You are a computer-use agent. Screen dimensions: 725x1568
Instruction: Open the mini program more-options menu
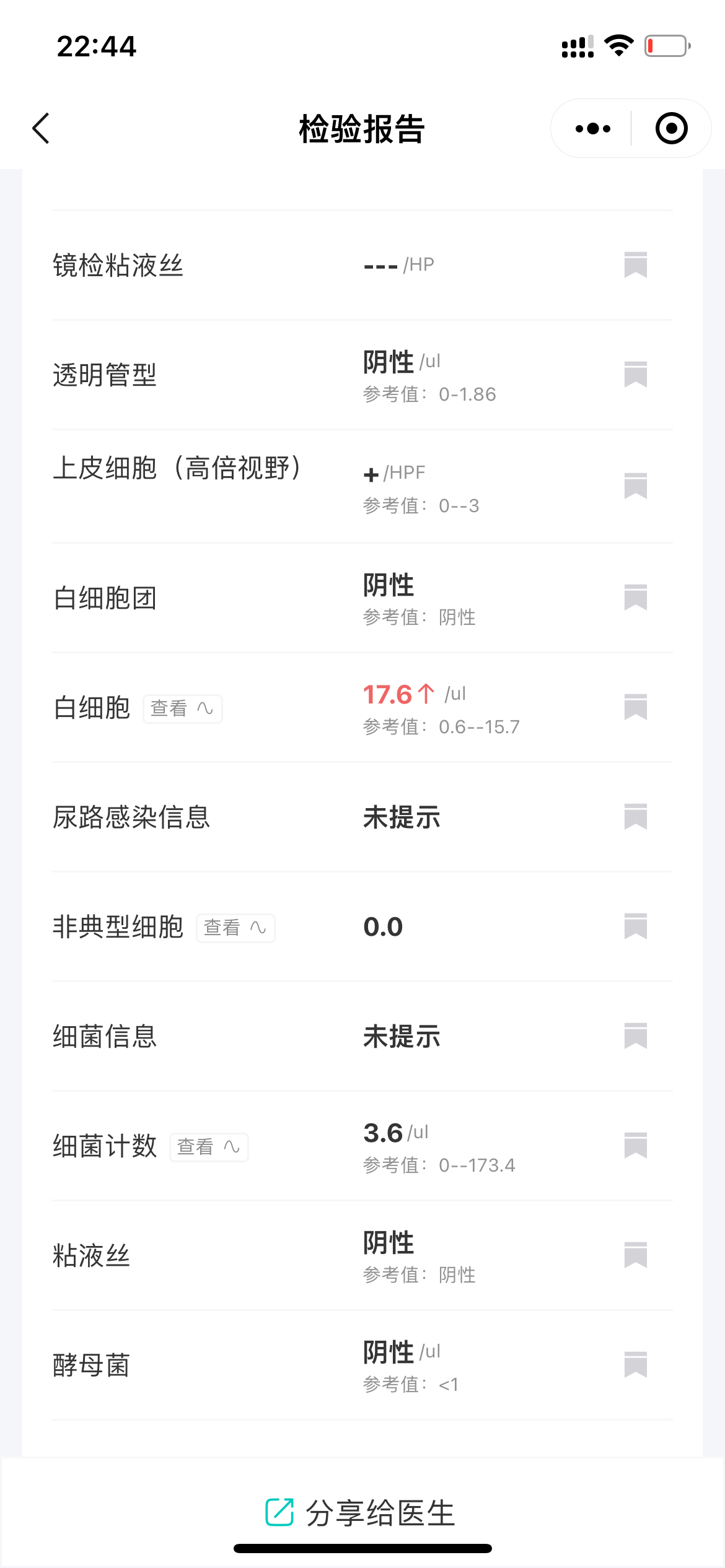(592, 128)
